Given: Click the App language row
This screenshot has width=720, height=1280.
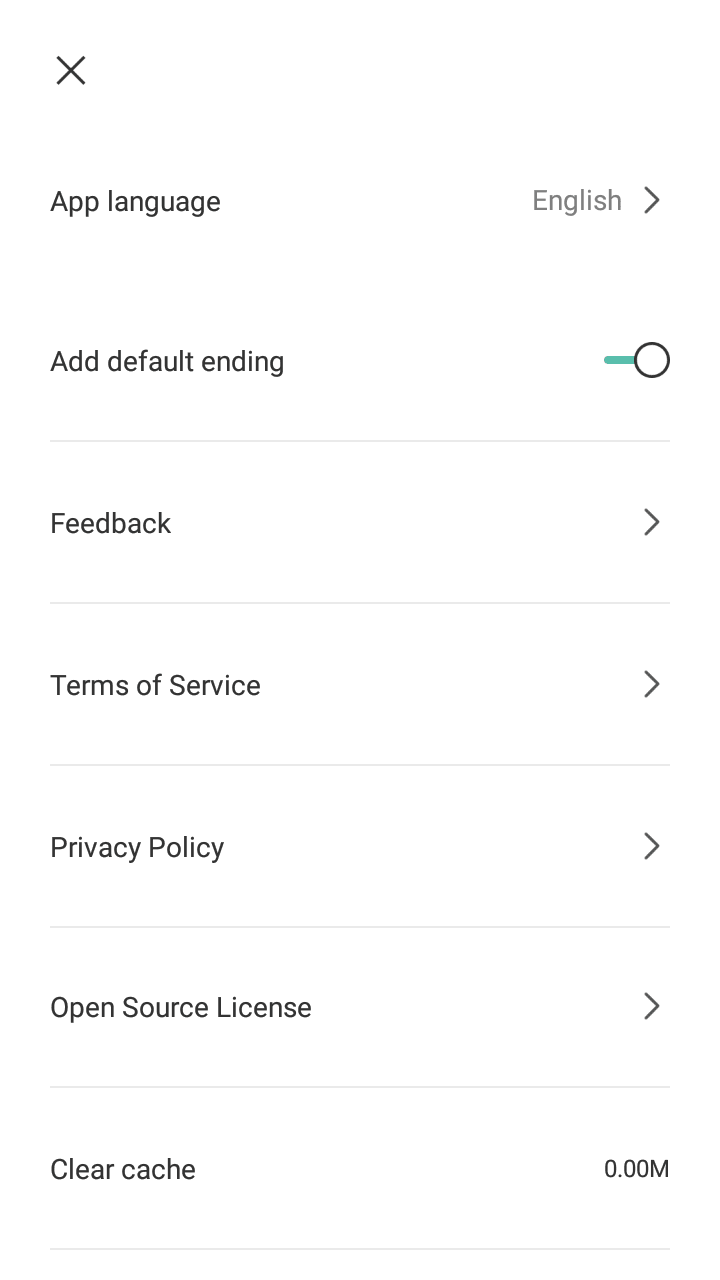Looking at the screenshot, I should click(360, 201).
